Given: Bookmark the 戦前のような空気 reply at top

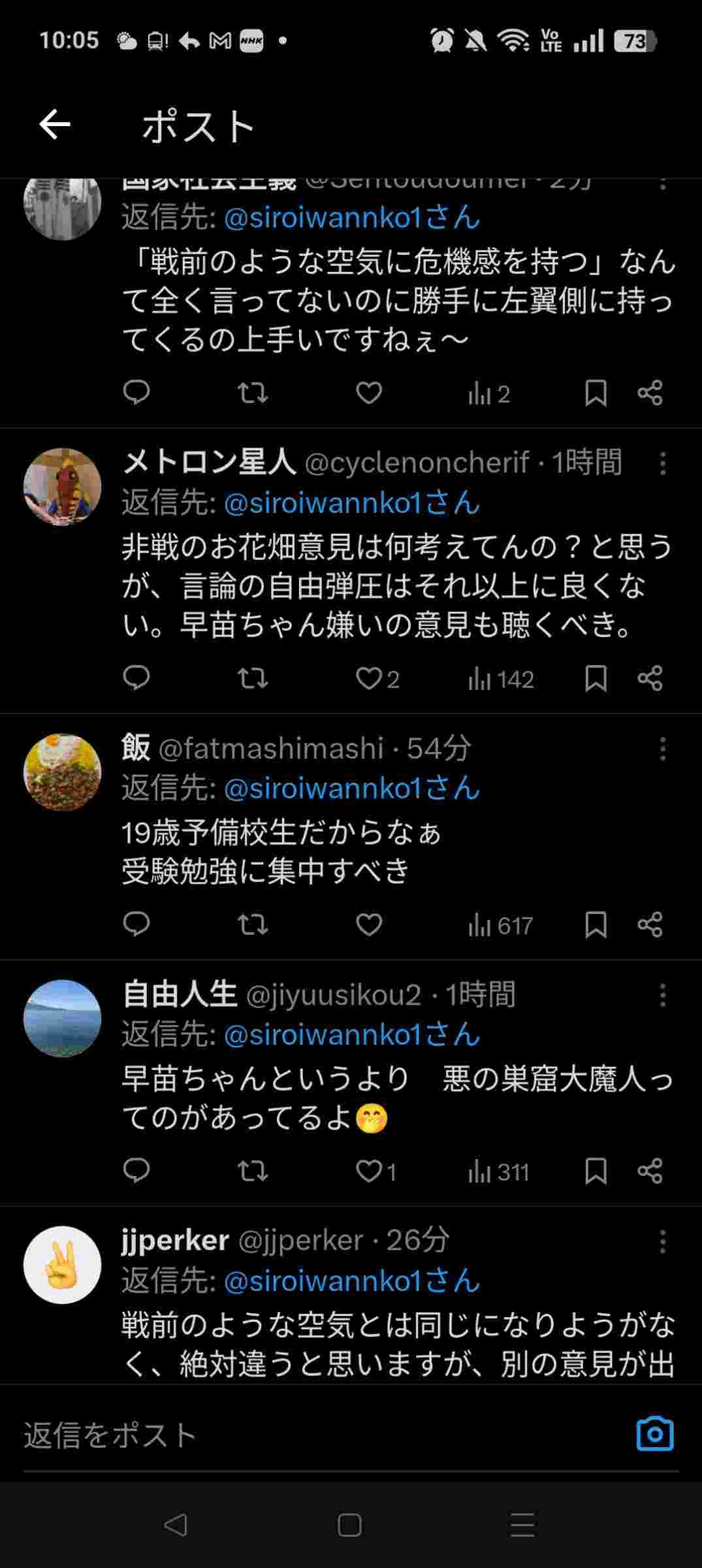Looking at the screenshot, I should tap(596, 393).
